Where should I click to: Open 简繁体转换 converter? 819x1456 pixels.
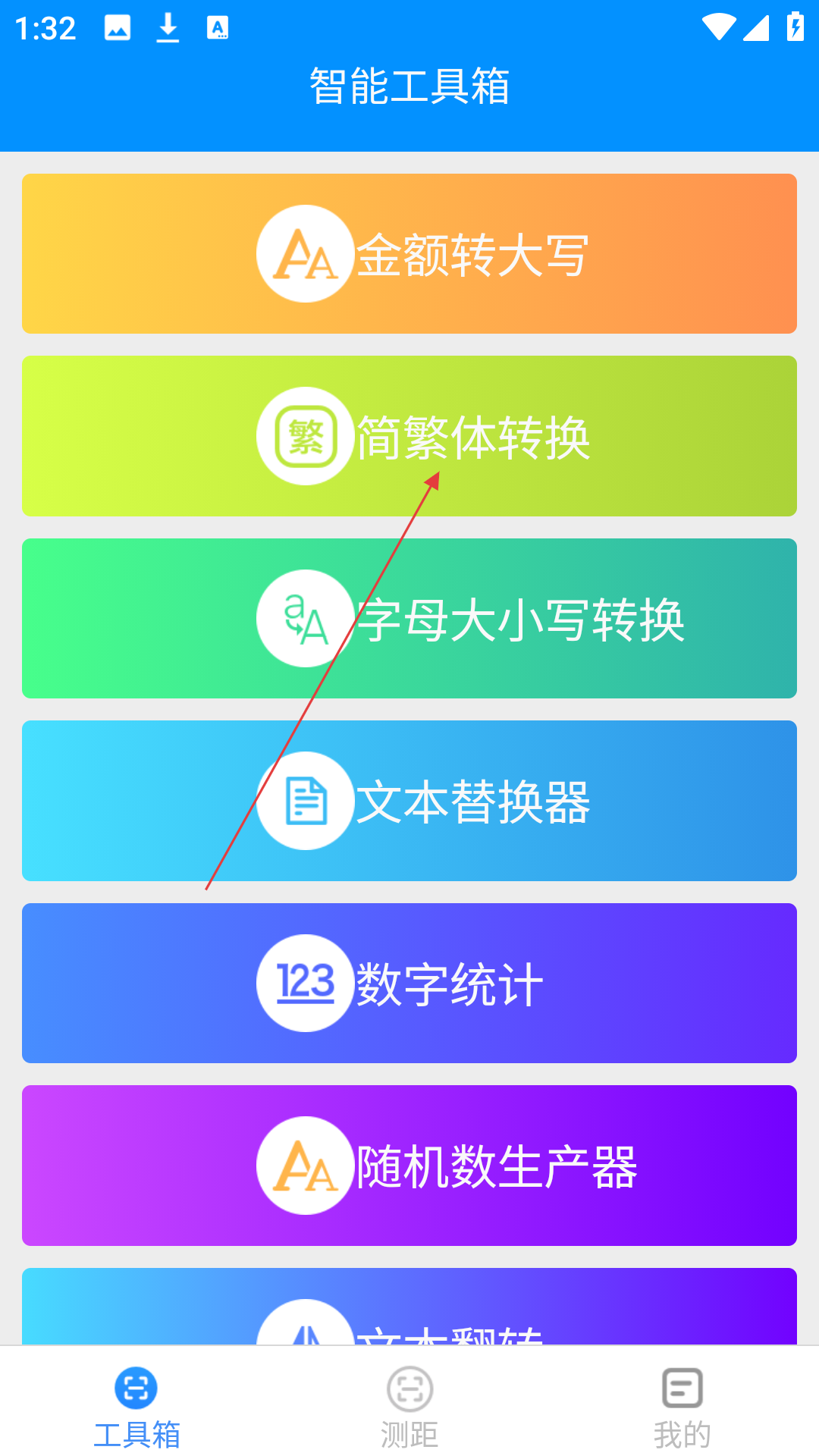coord(409,436)
